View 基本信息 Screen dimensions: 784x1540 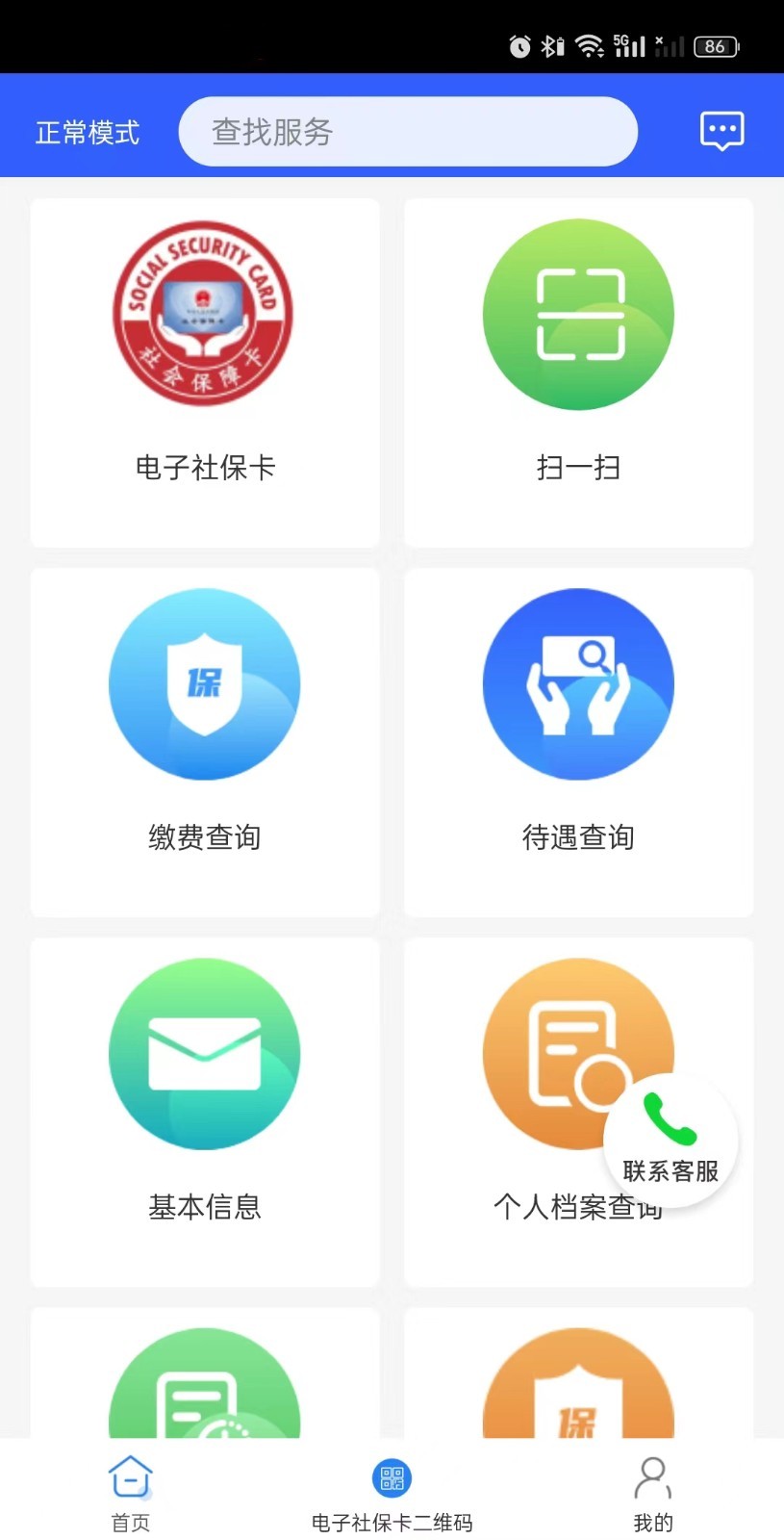(x=205, y=1111)
